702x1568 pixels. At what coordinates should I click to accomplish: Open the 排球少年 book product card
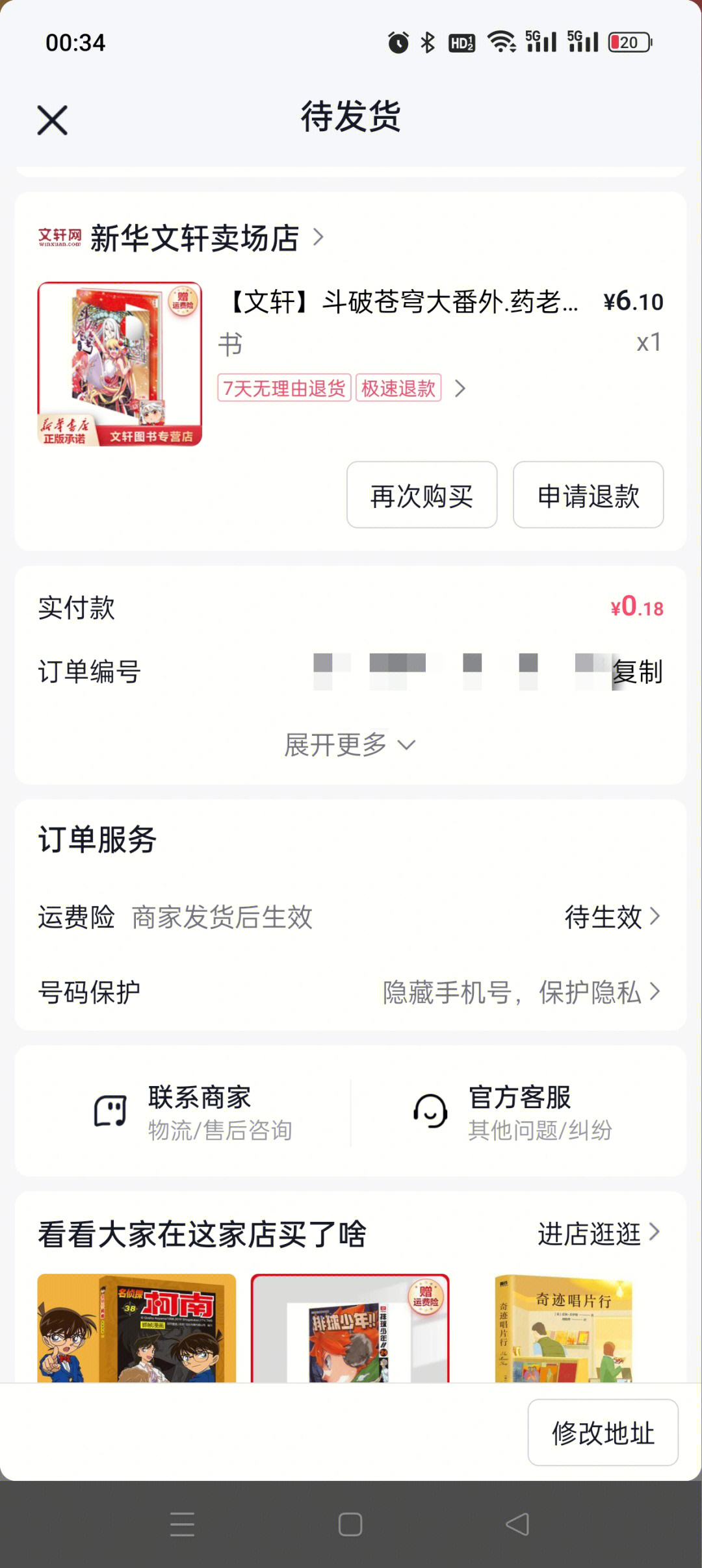[350, 1328]
